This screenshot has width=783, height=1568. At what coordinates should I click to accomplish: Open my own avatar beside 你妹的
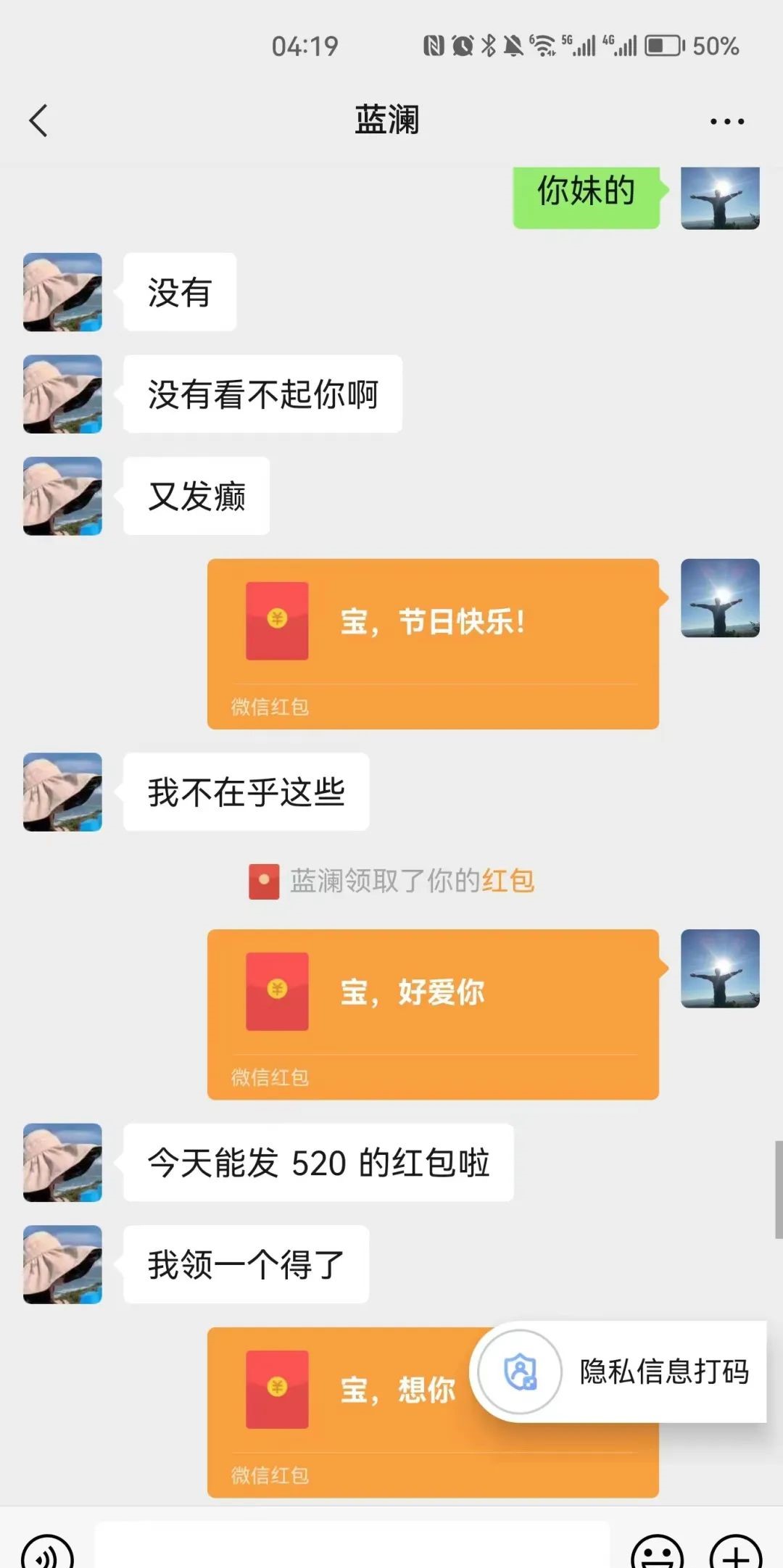tap(720, 198)
